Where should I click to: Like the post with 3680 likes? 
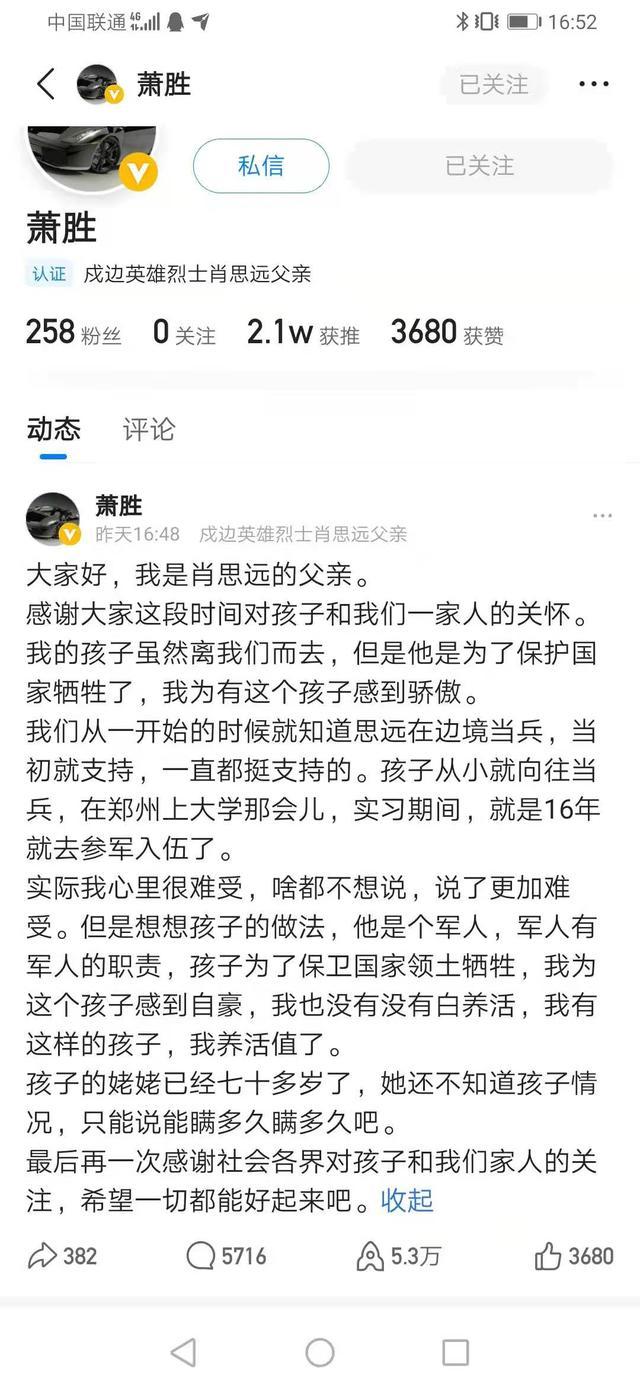coord(573,1256)
